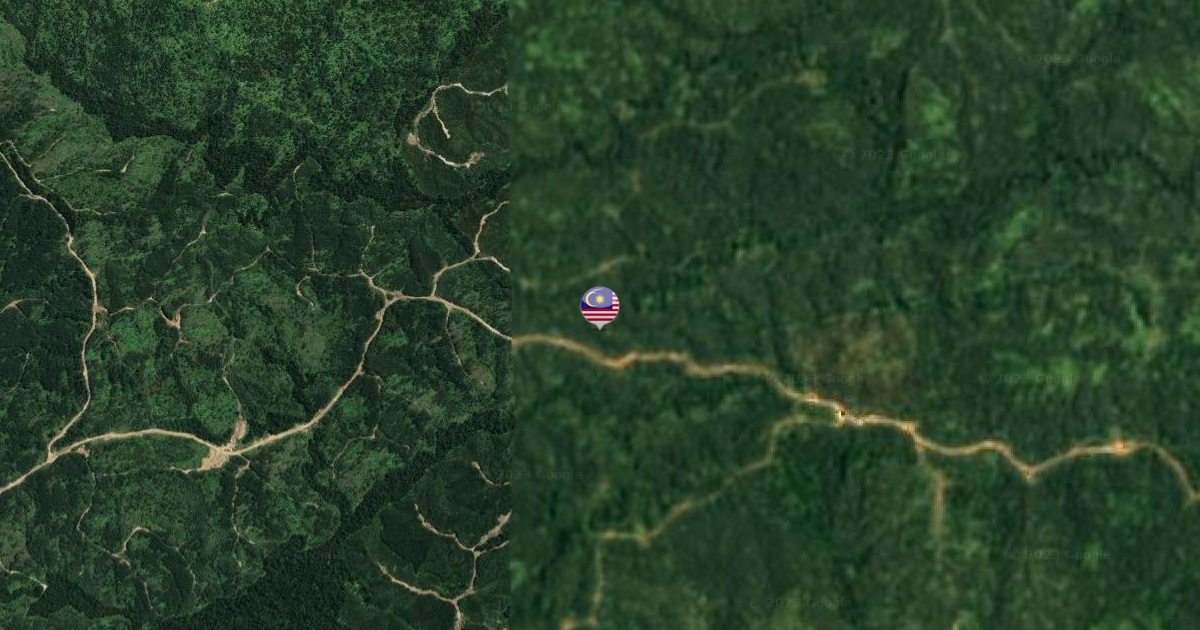
Task: Tap the Malaysia flag map marker
Action: pos(600,306)
